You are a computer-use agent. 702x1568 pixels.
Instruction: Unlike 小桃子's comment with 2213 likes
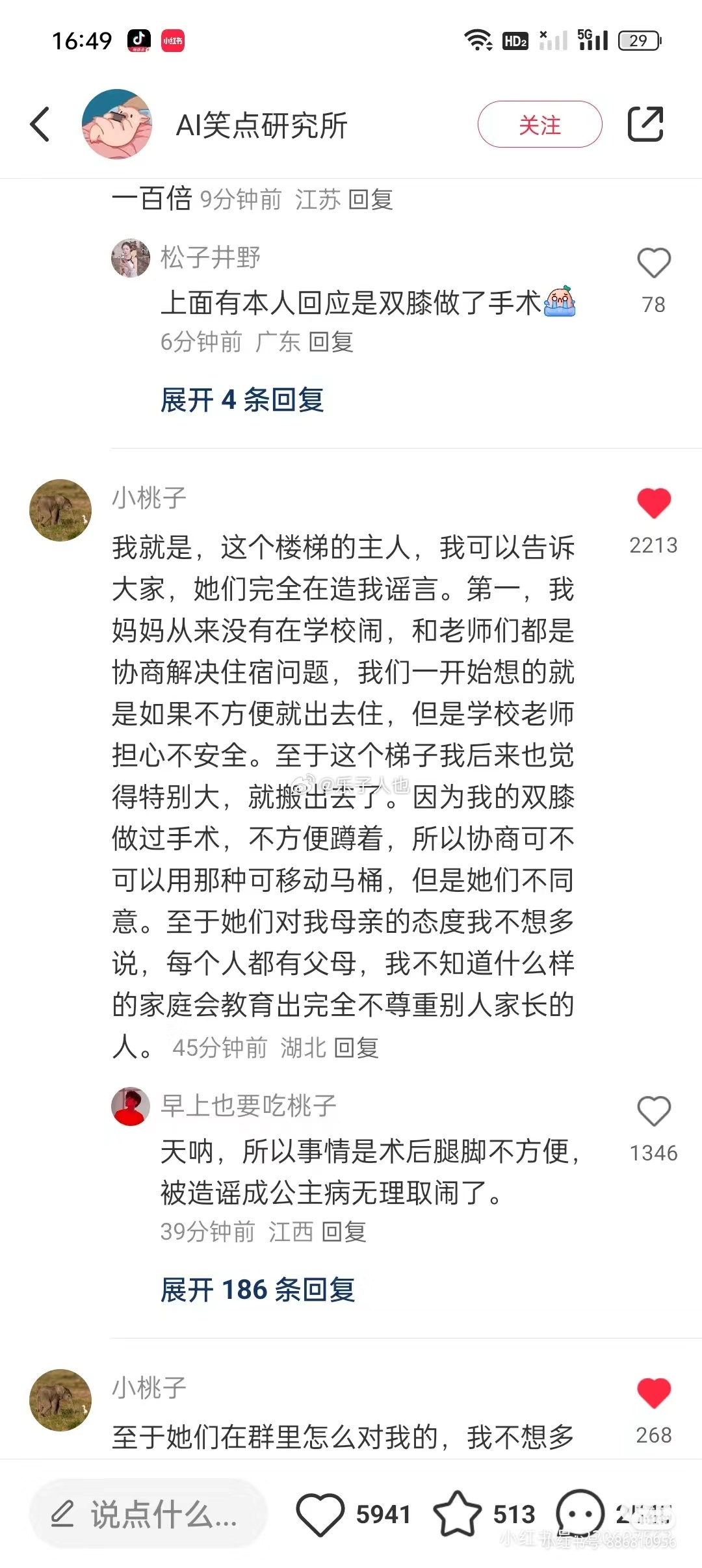pyautogui.click(x=653, y=504)
